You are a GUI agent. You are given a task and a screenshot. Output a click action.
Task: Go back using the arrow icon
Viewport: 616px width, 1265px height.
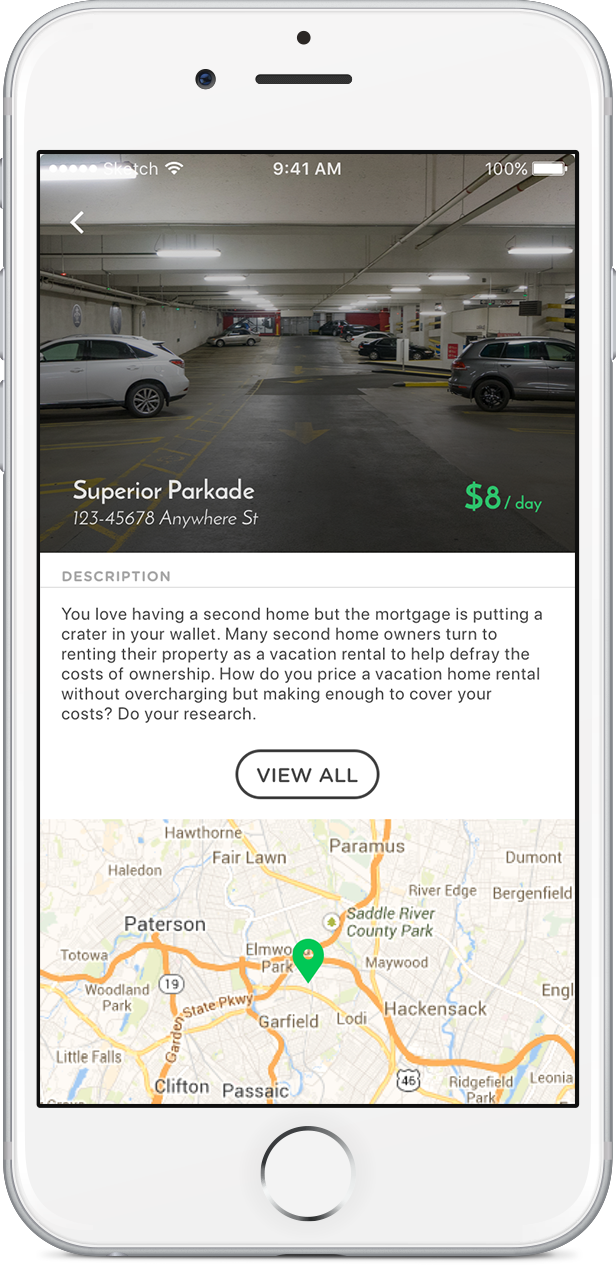[x=77, y=222]
